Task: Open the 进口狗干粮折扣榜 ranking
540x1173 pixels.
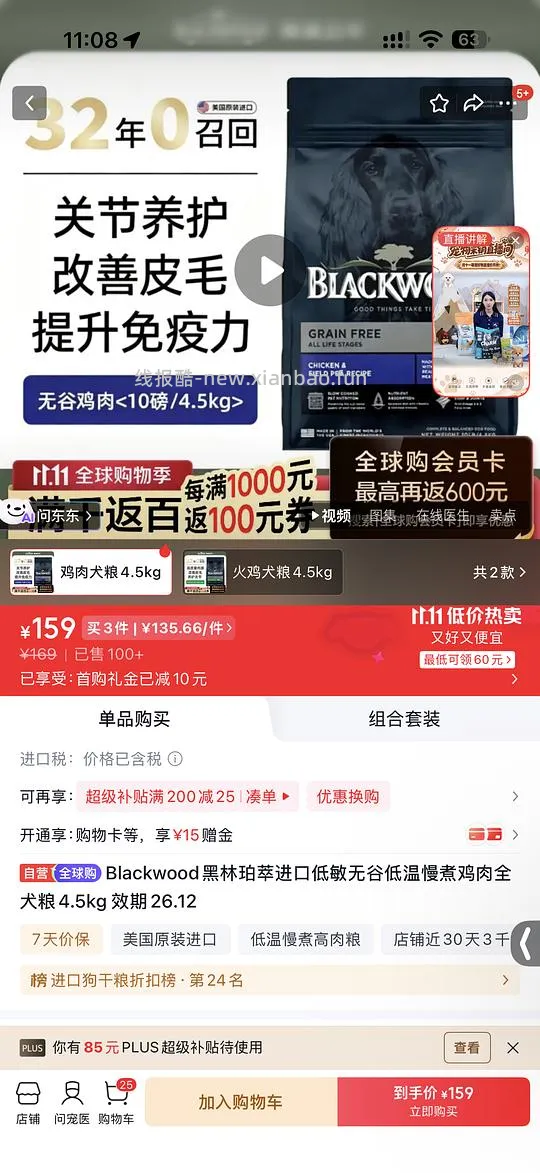Action: pos(270,980)
